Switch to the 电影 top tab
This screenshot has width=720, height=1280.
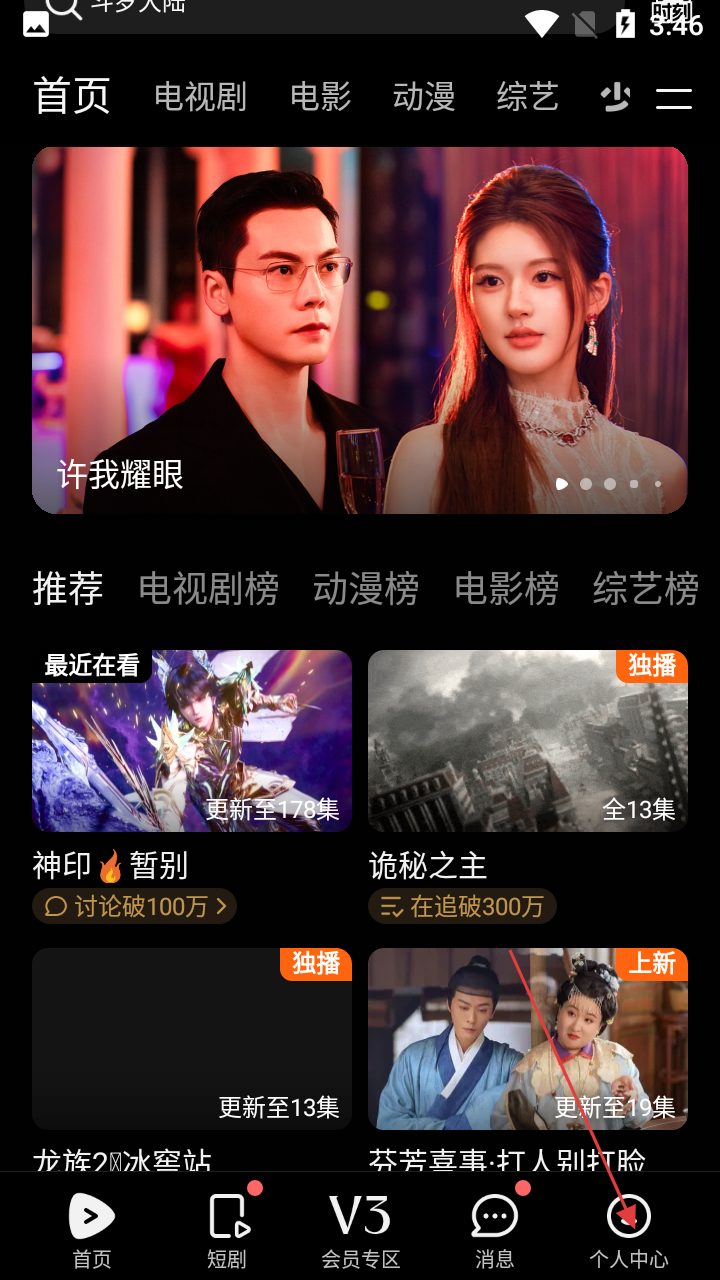point(321,97)
